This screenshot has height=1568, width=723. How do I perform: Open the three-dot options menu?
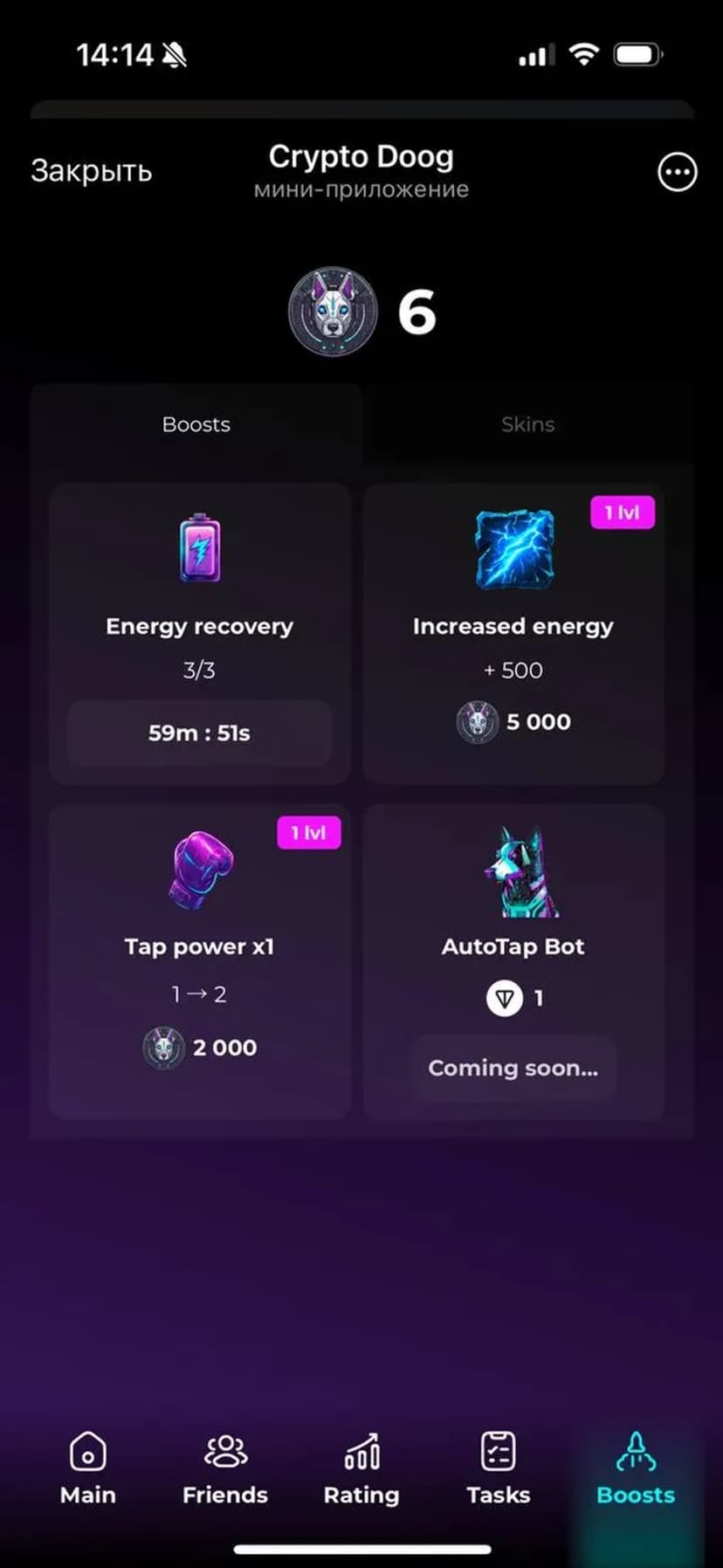[x=677, y=172]
